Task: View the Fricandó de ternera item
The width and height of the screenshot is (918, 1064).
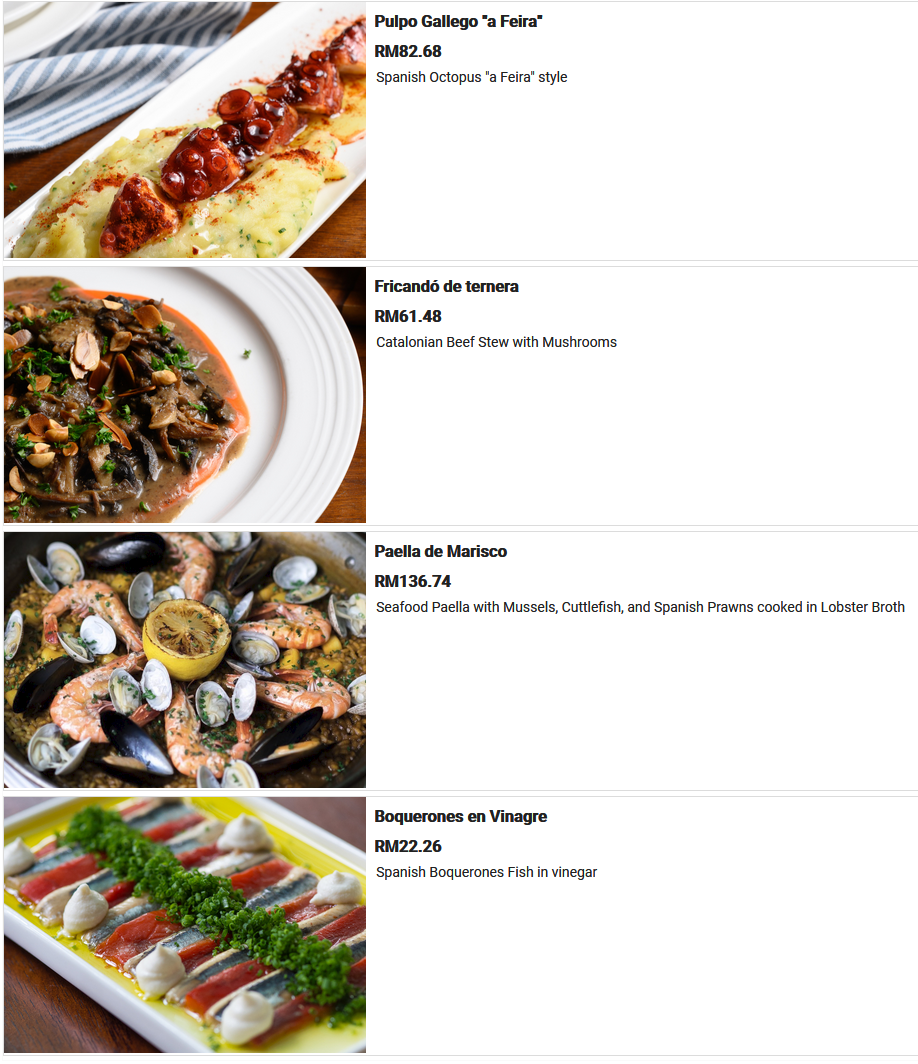Action: tap(446, 286)
